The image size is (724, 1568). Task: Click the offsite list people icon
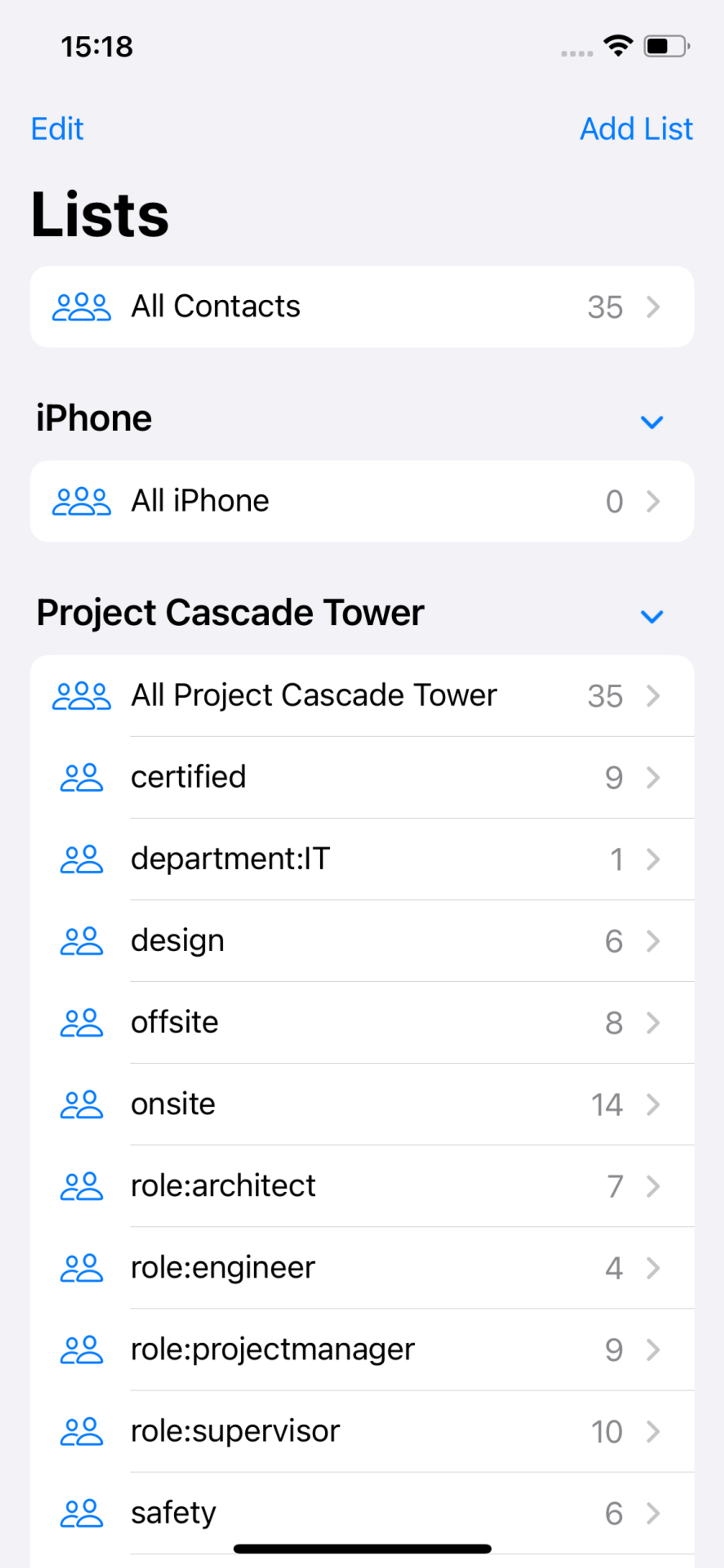pyautogui.click(x=81, y=1022)
